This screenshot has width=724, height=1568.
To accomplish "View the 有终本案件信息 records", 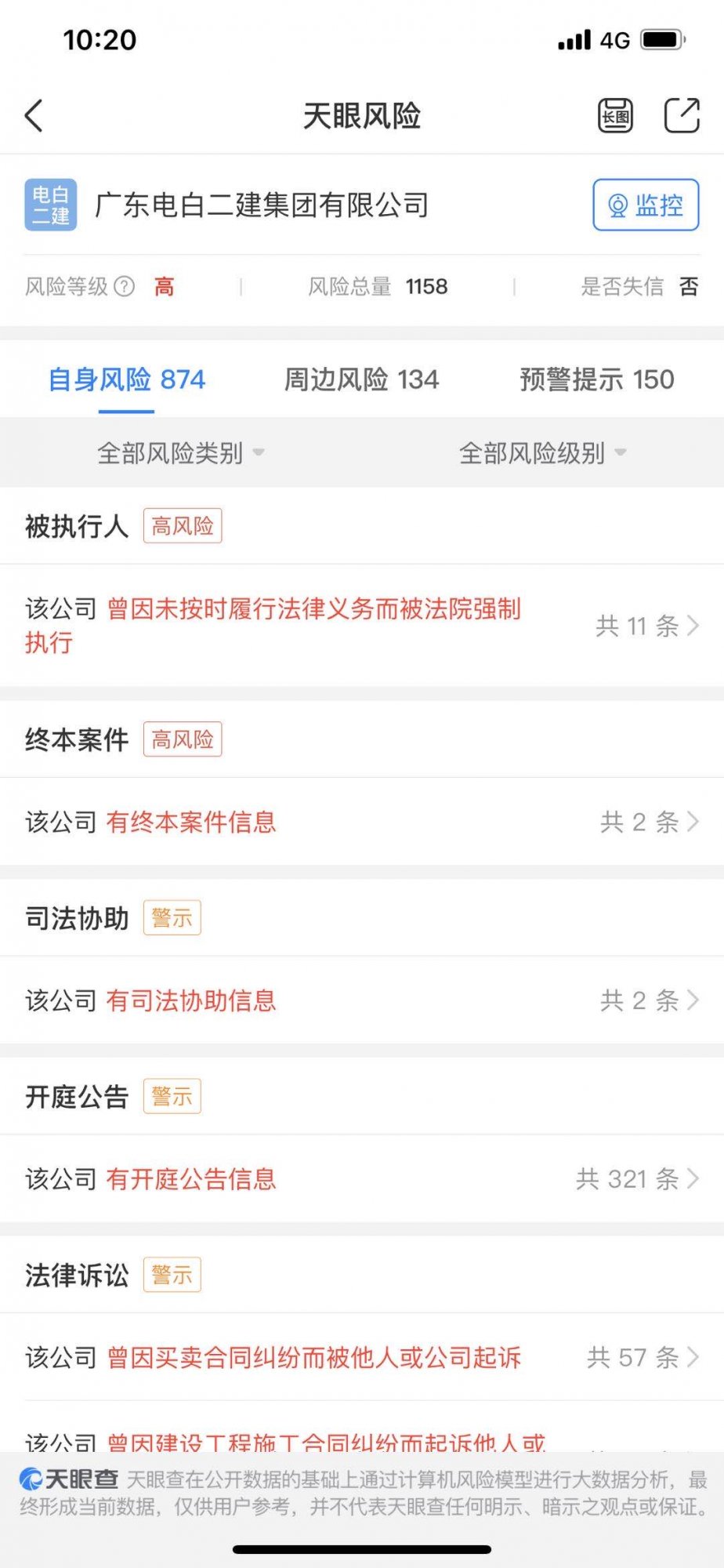I will [x=361, y=822].
